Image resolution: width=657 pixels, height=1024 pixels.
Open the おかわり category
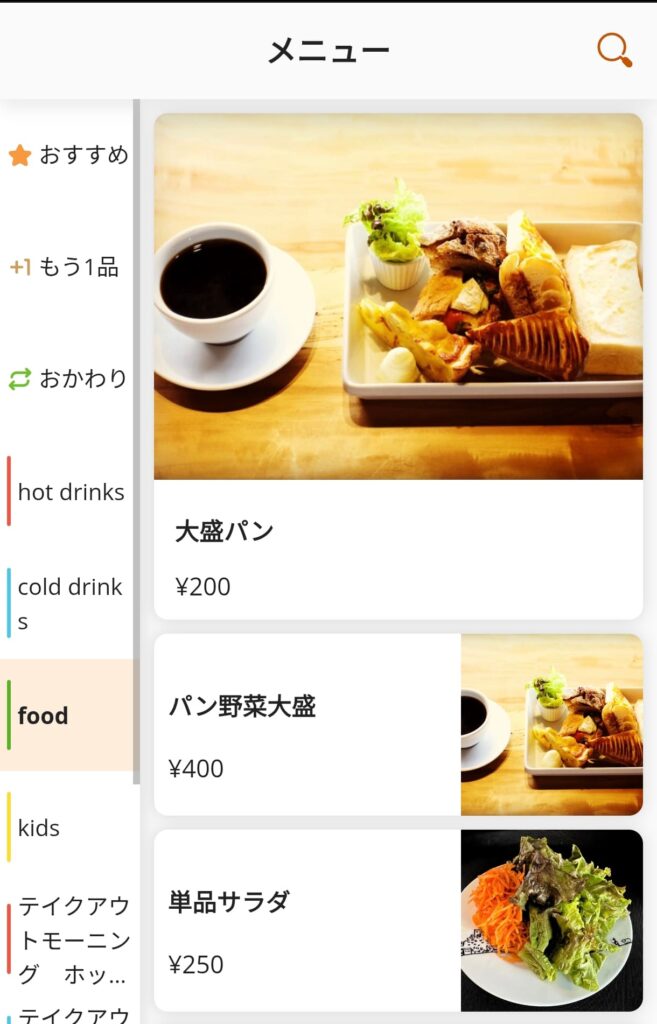pyautogui.click(x=68, y=379)
